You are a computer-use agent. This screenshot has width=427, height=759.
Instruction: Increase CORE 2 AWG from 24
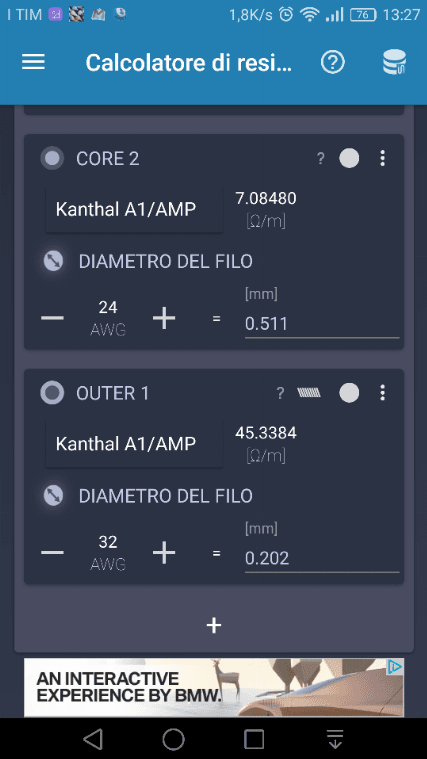coord(164,318)
